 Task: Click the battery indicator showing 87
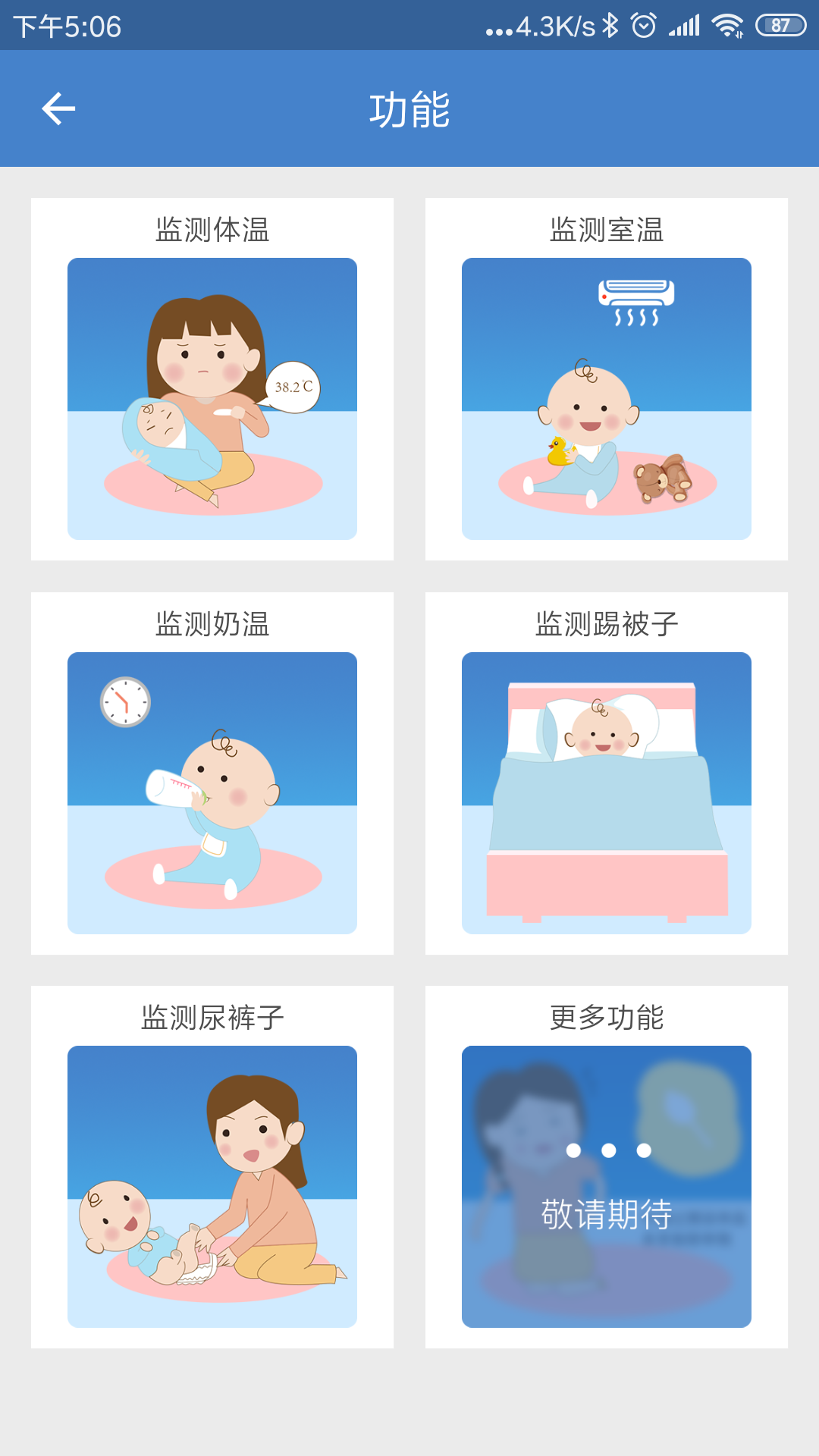780,24
